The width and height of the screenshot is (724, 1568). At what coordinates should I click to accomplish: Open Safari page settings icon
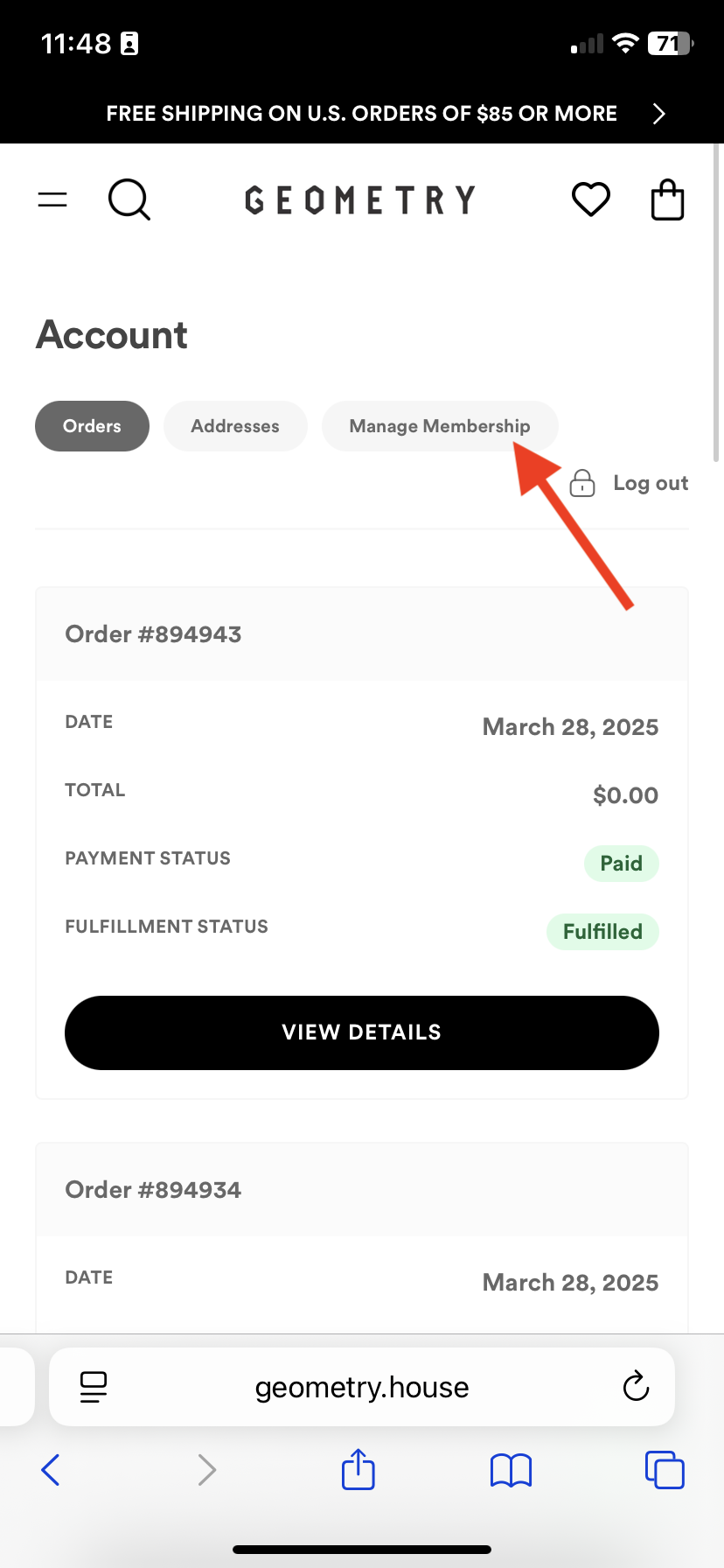click(94, 1386)
